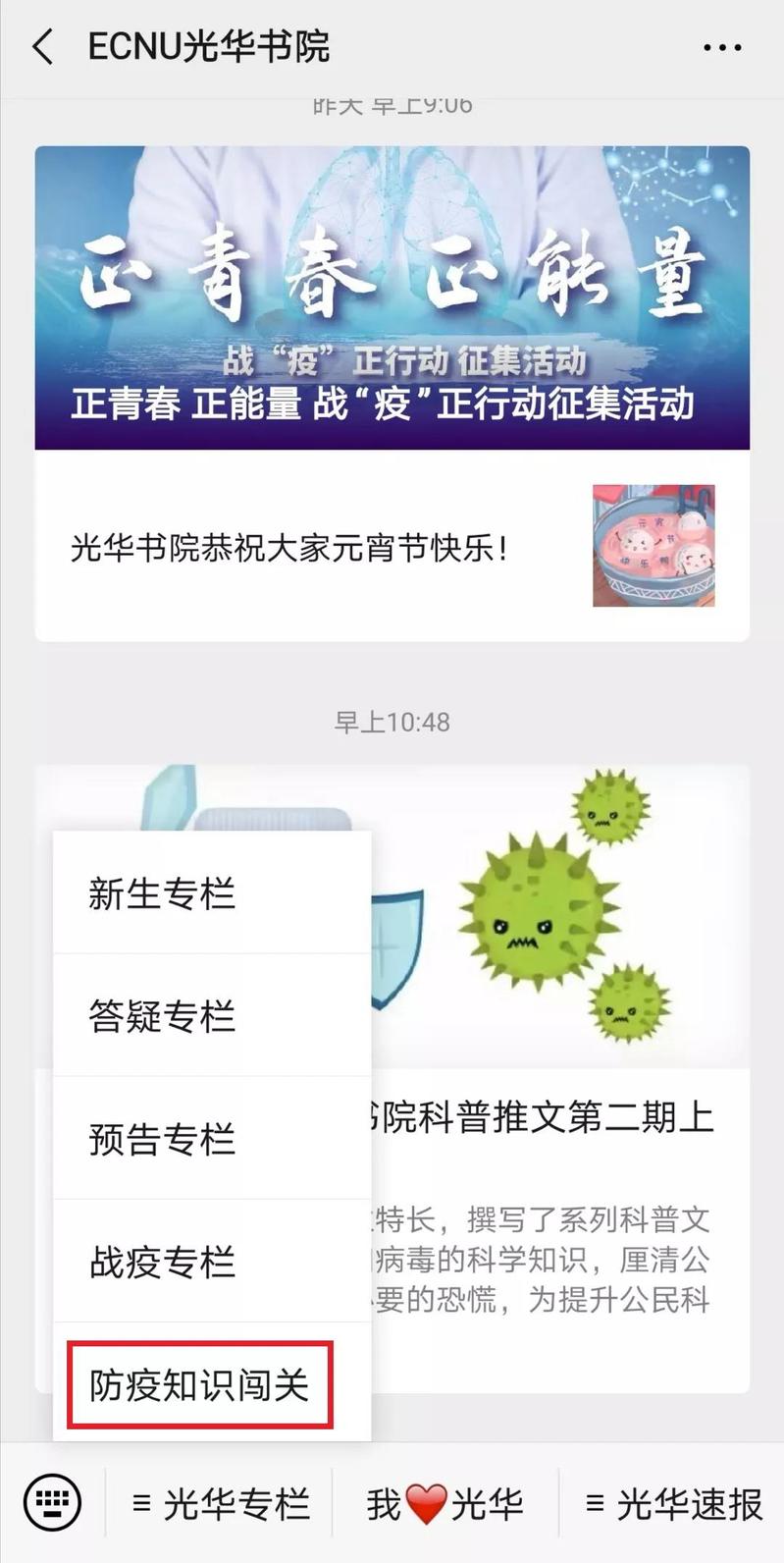Image resolution: width=784 pixels, height=1563 pixels.
Task: Select 答疑专栏 from the menu
Action: pos(211,1016)
